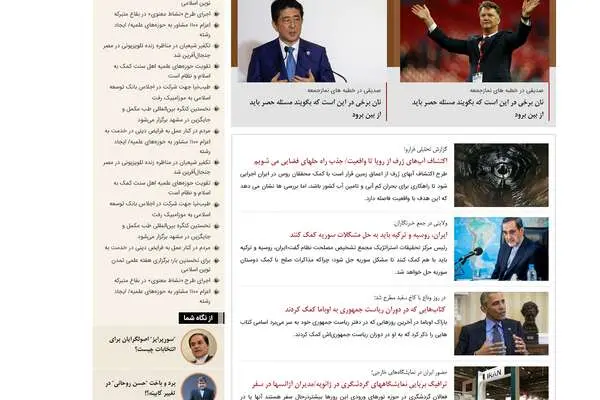This screenshot has height=400, width=600.
Task: Open the opinion on Hassan Rouhani's cabinet change
Action: click(x=141, y=388)
